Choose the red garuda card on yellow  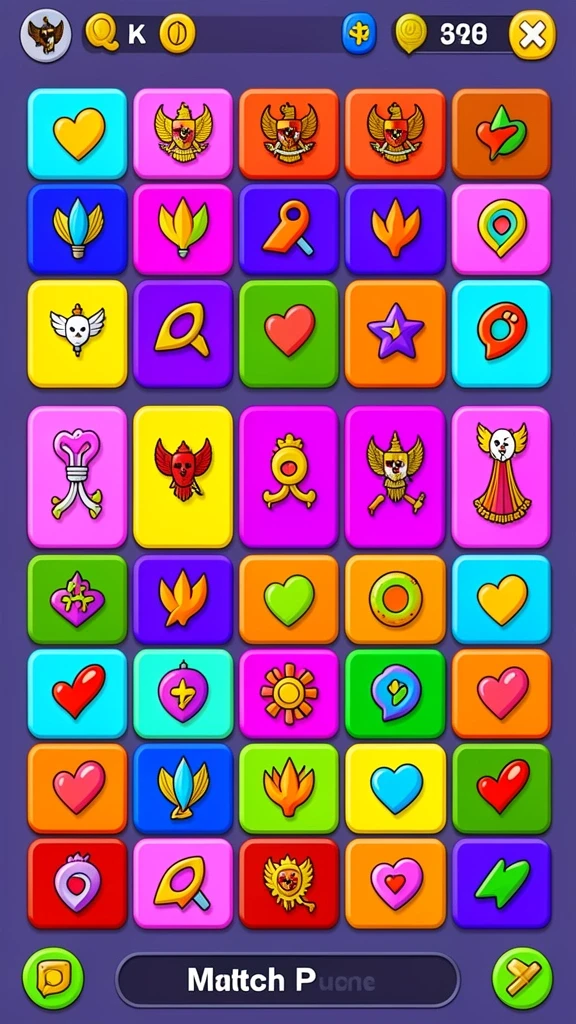coord(183,477)
